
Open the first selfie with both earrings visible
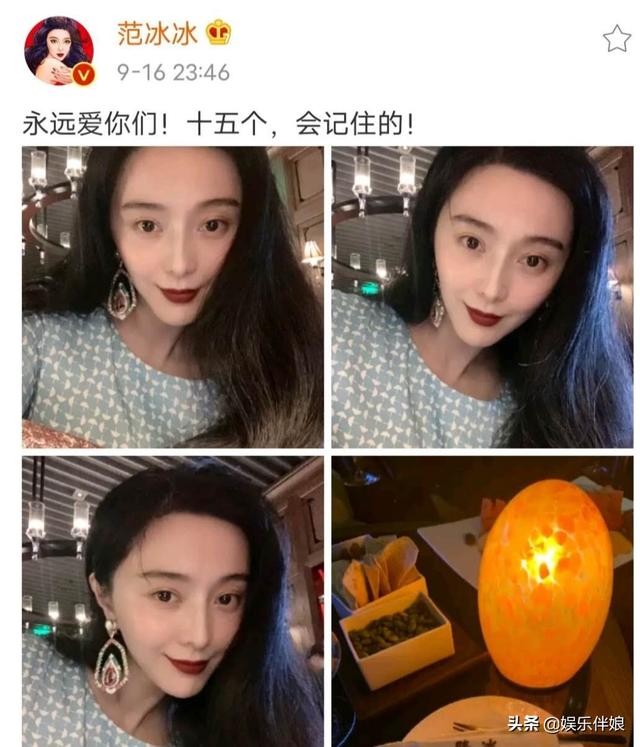pos(173,297)
